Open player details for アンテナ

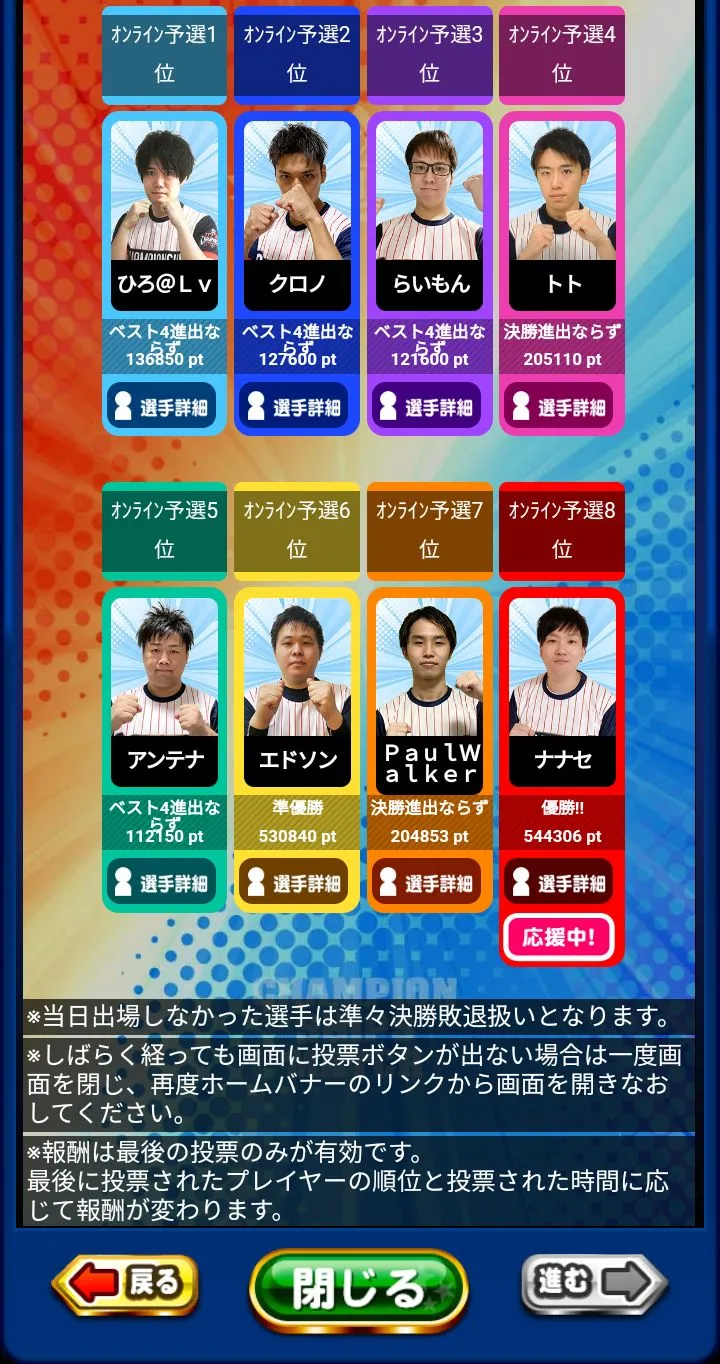[164, 882]
